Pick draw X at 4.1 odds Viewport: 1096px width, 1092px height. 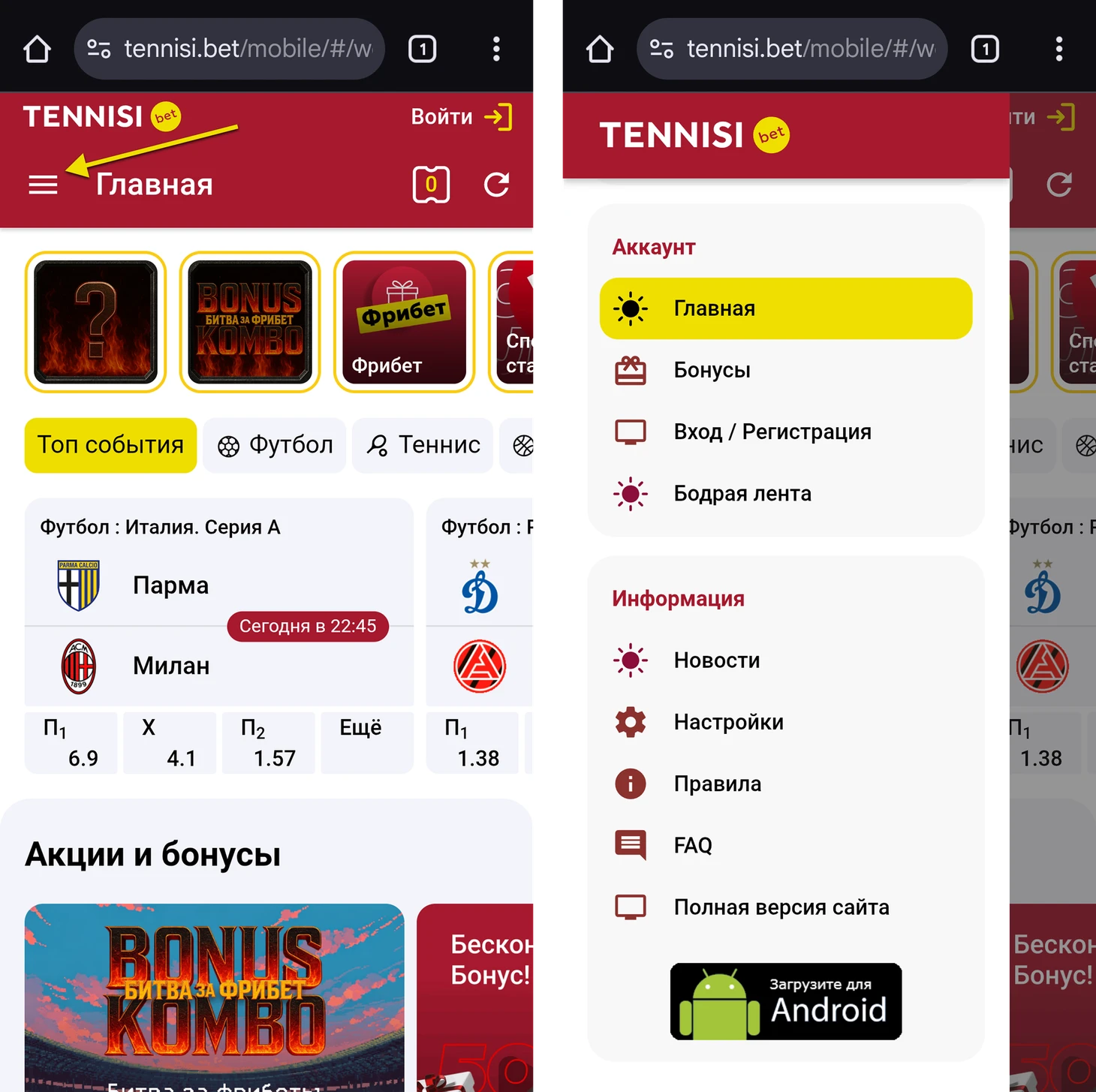click(x=169, y=743)
